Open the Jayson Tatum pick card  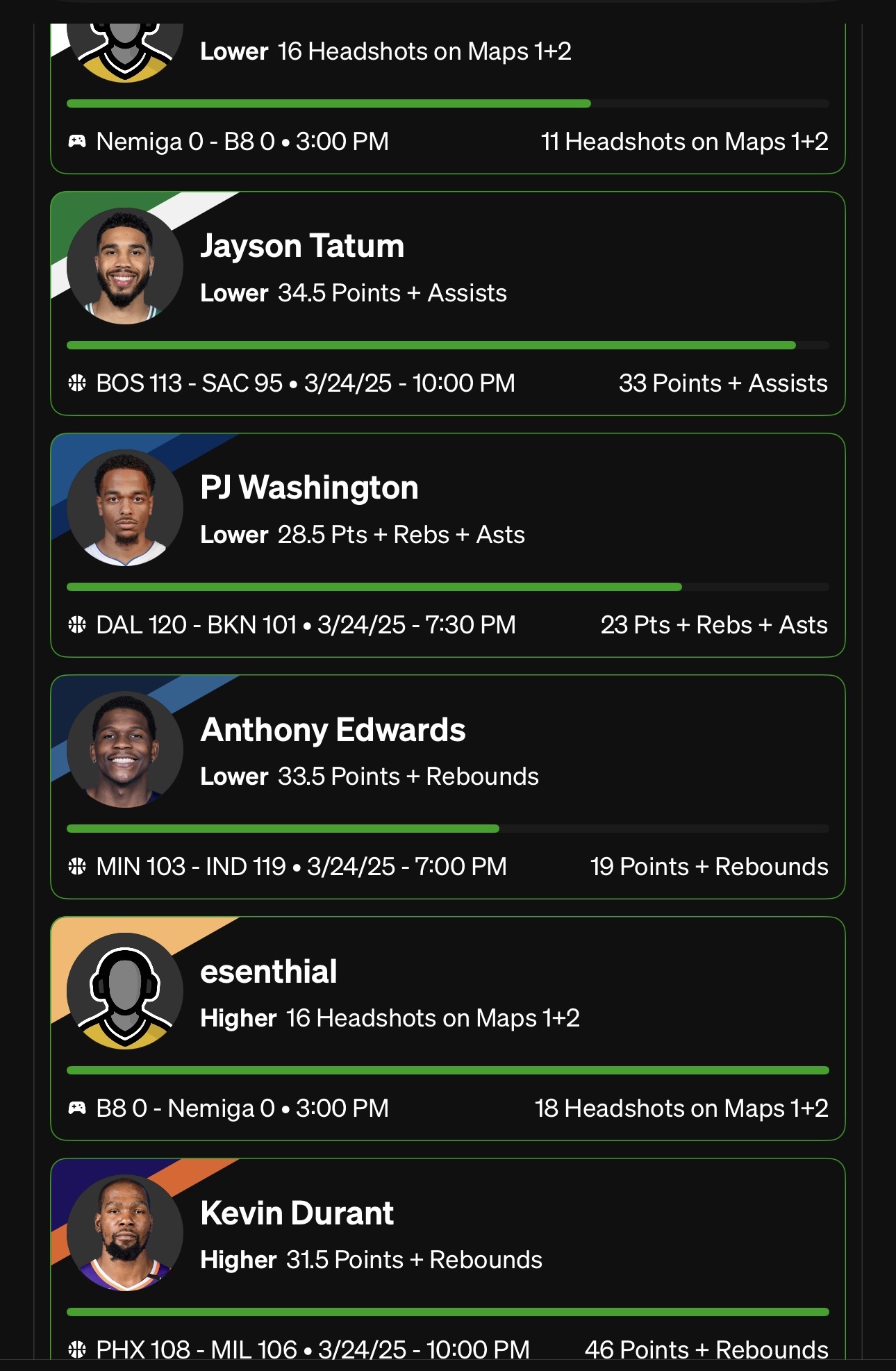(x=447, y=304)
